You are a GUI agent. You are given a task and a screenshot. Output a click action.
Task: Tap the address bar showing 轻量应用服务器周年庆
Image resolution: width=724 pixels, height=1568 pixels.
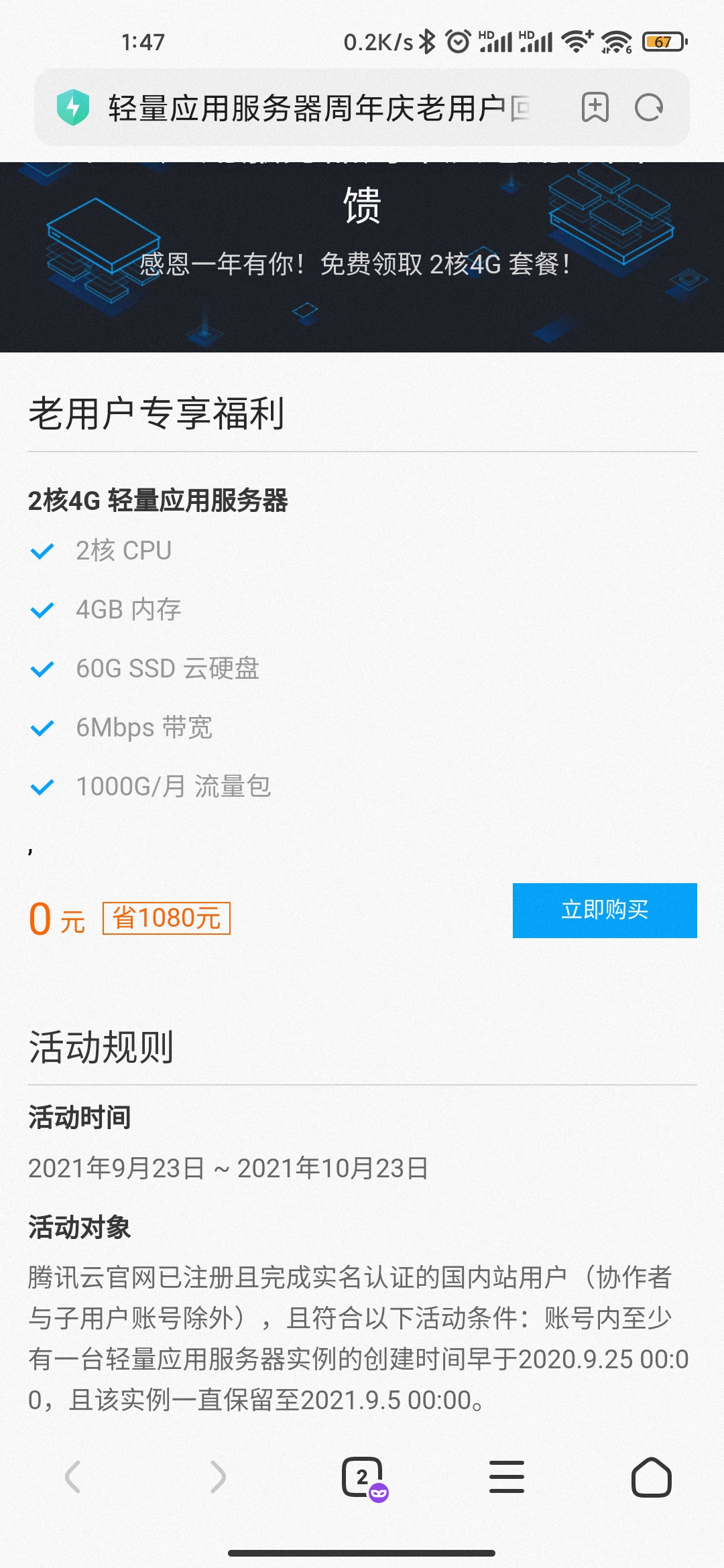319,108
